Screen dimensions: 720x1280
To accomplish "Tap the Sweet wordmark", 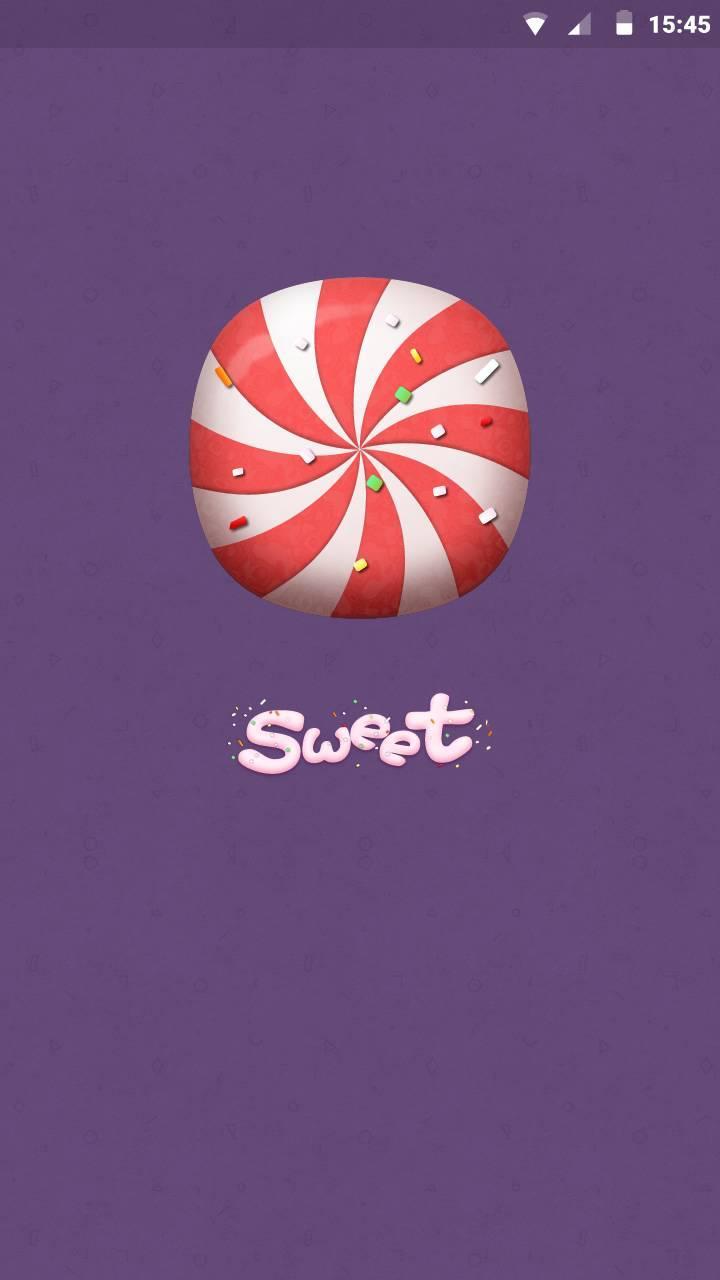I will pyautogui.click(x=355, y=735).
